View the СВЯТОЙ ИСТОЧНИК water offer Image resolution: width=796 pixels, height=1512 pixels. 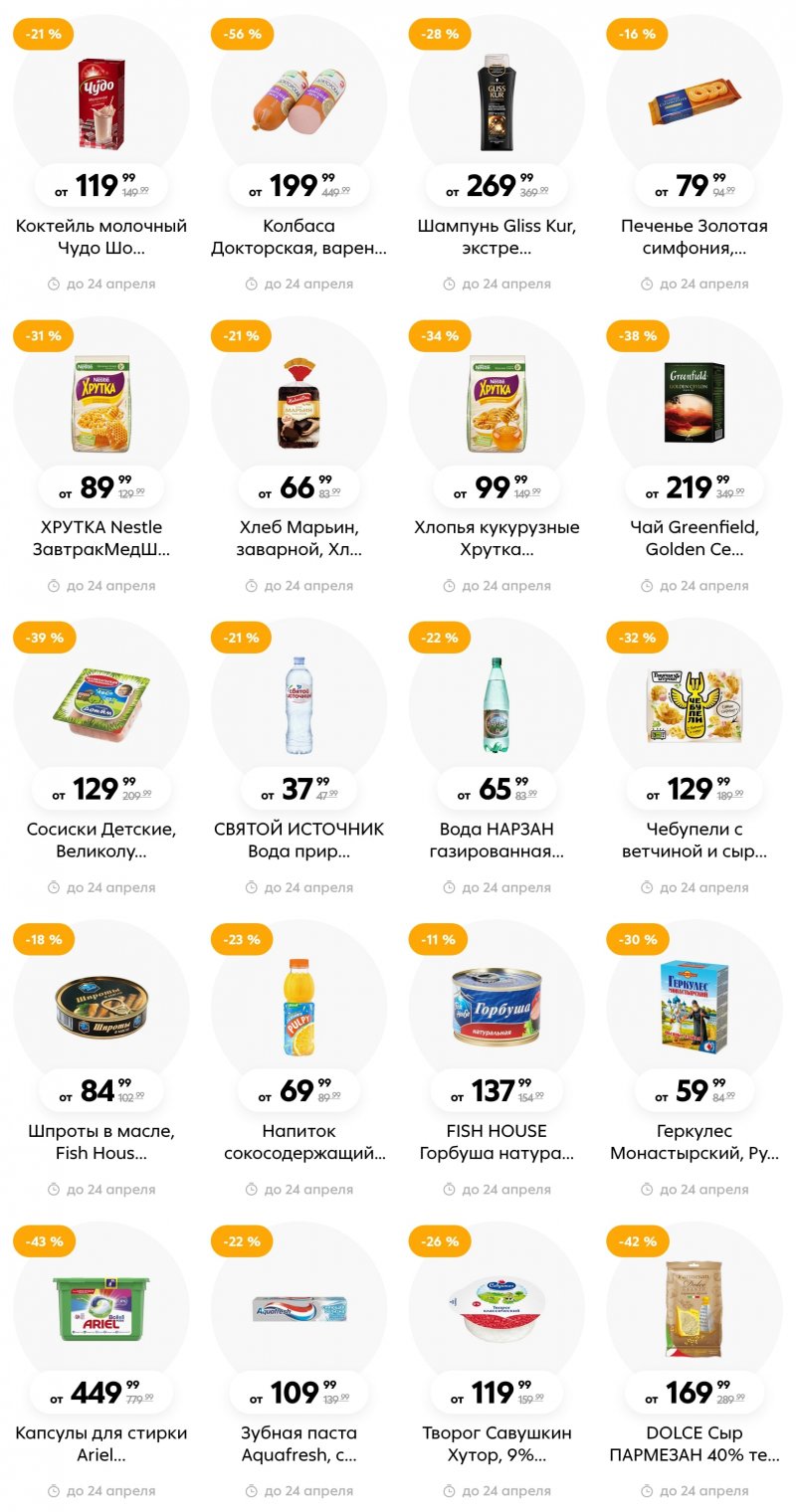tap(298, 703)
